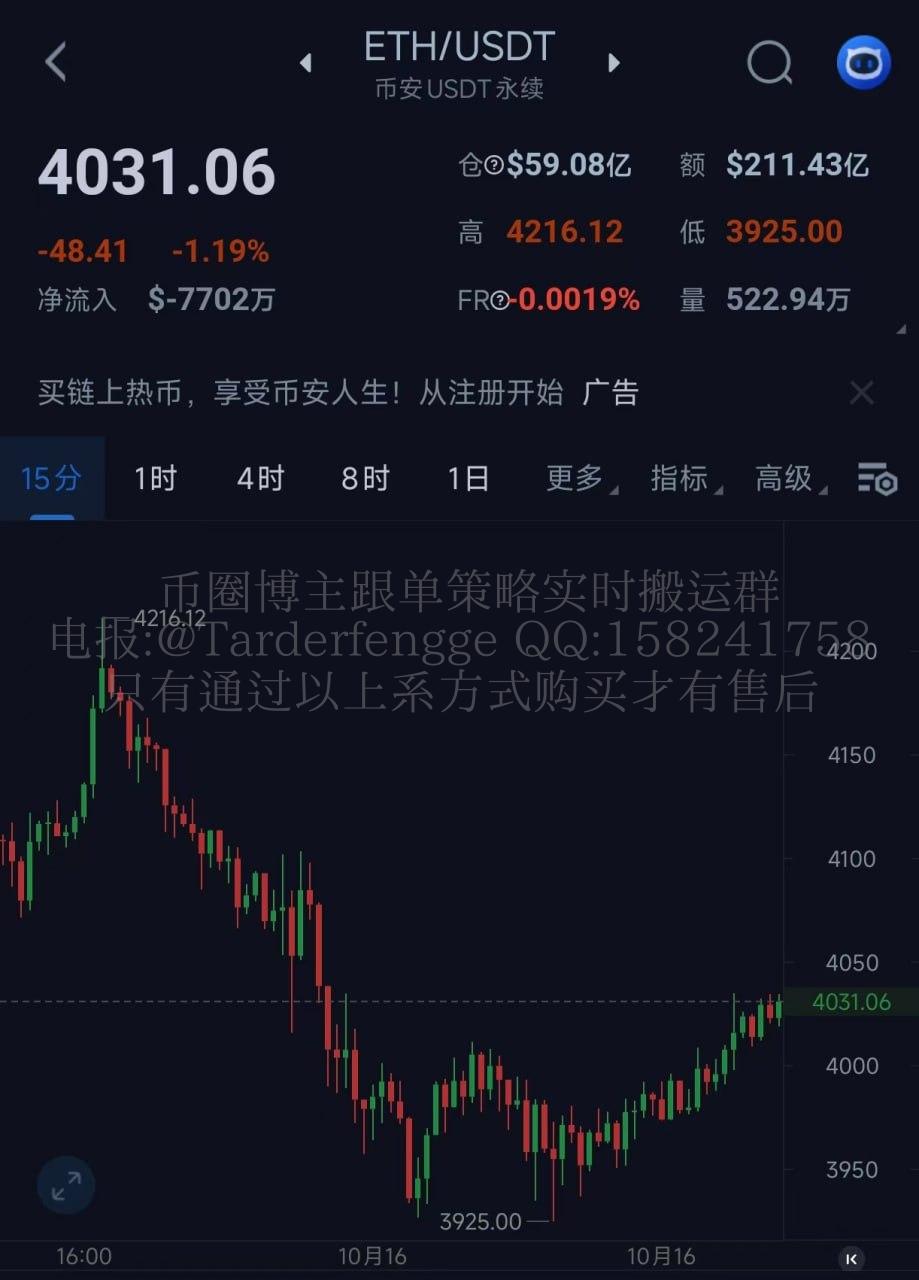Switch to the 4时 timeframe

260,478
